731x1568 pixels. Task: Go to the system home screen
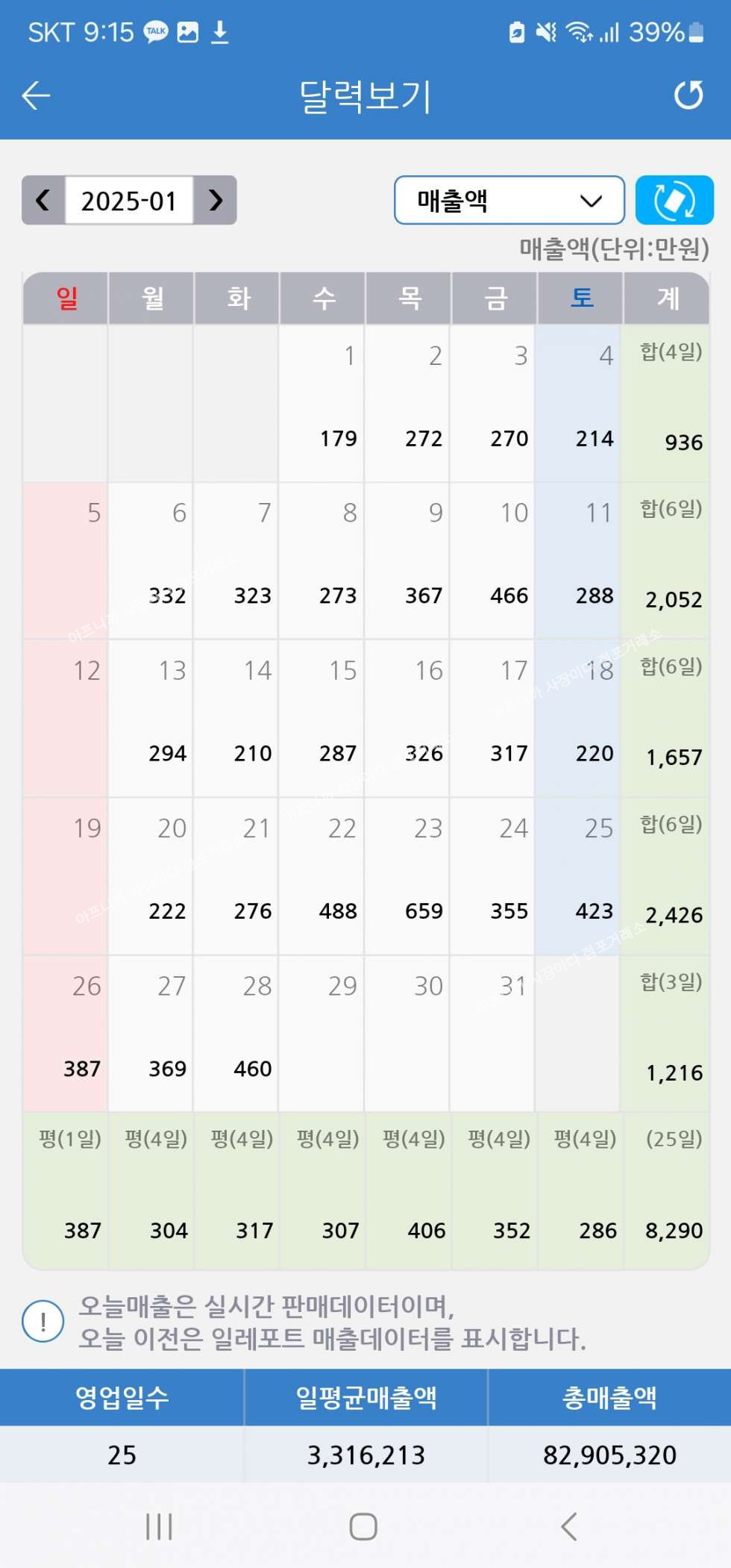pyautogui.click(x=363, y=1526)
